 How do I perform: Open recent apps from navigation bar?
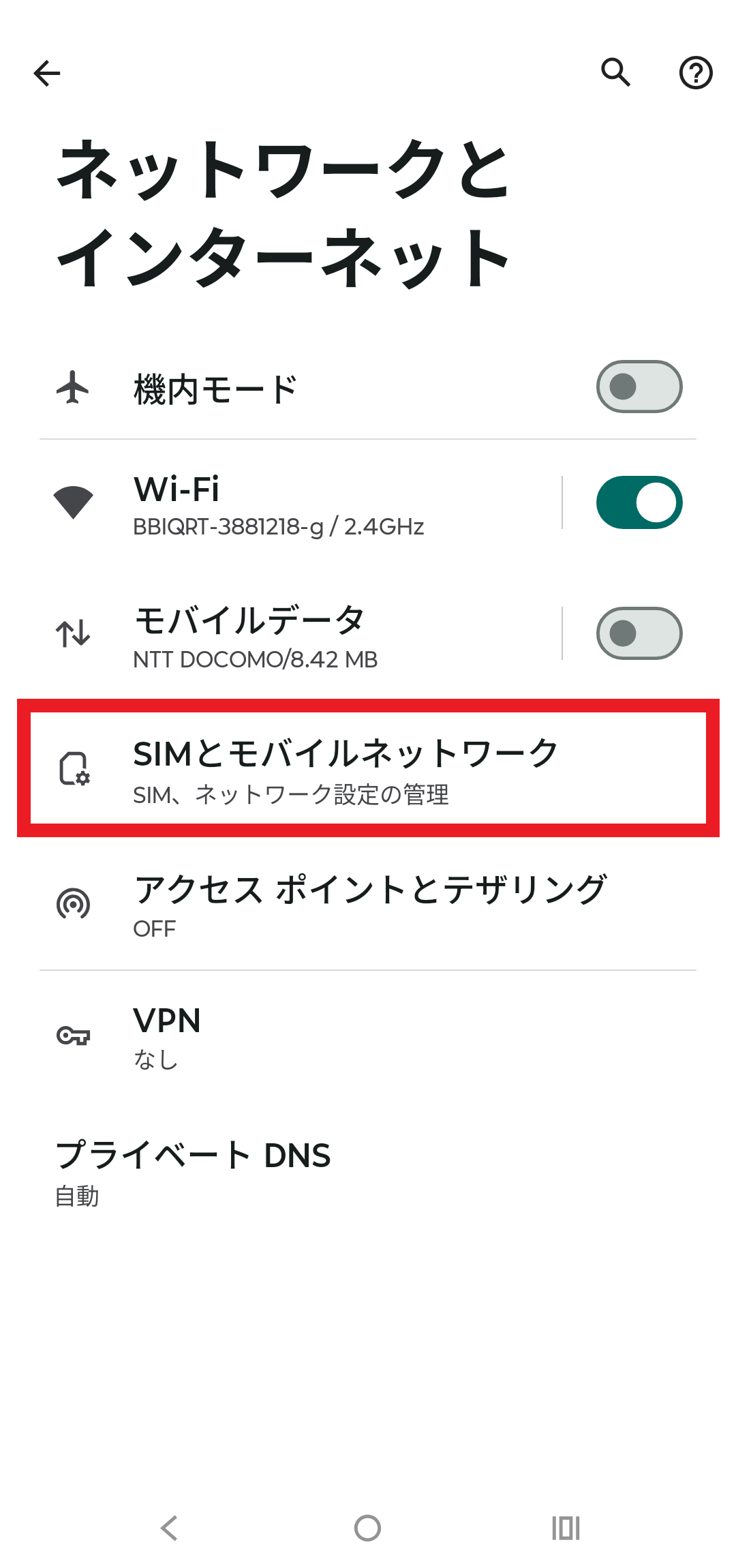566,1528
